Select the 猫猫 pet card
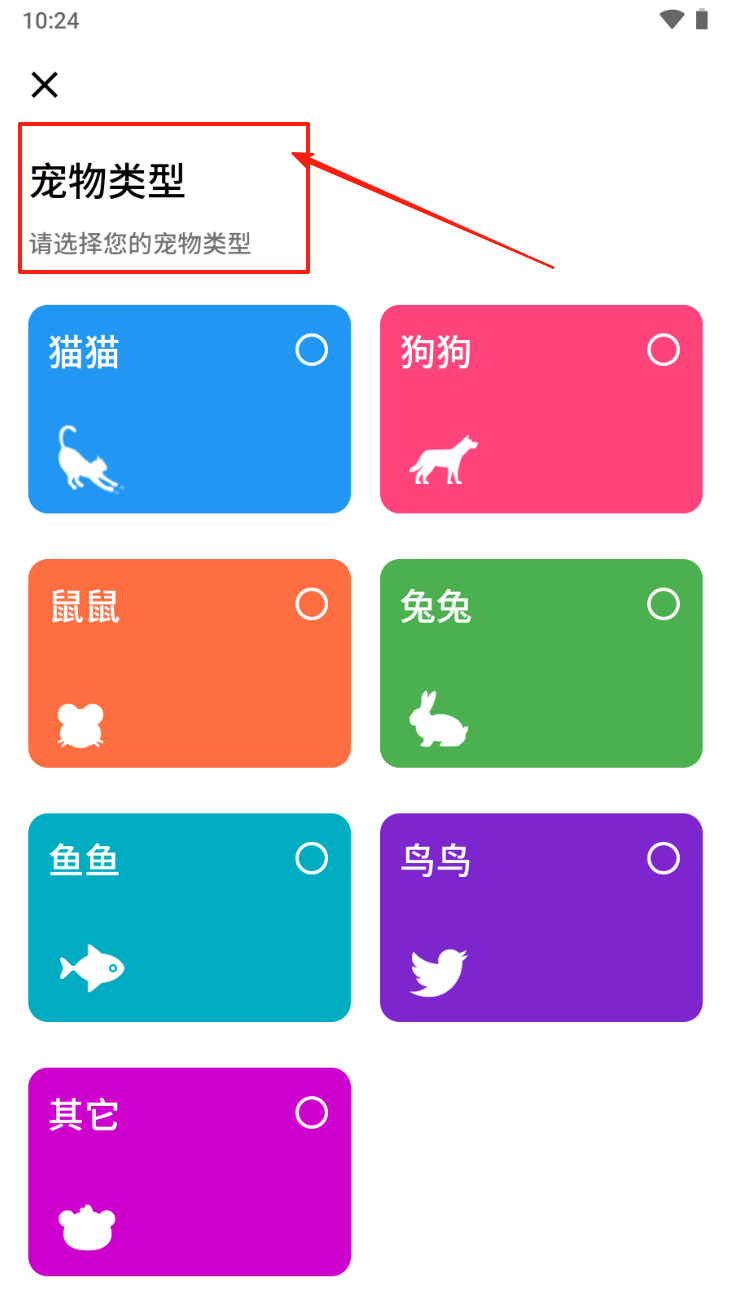The width and height of the screenshot is (732, 1304). tap(189, 409)
